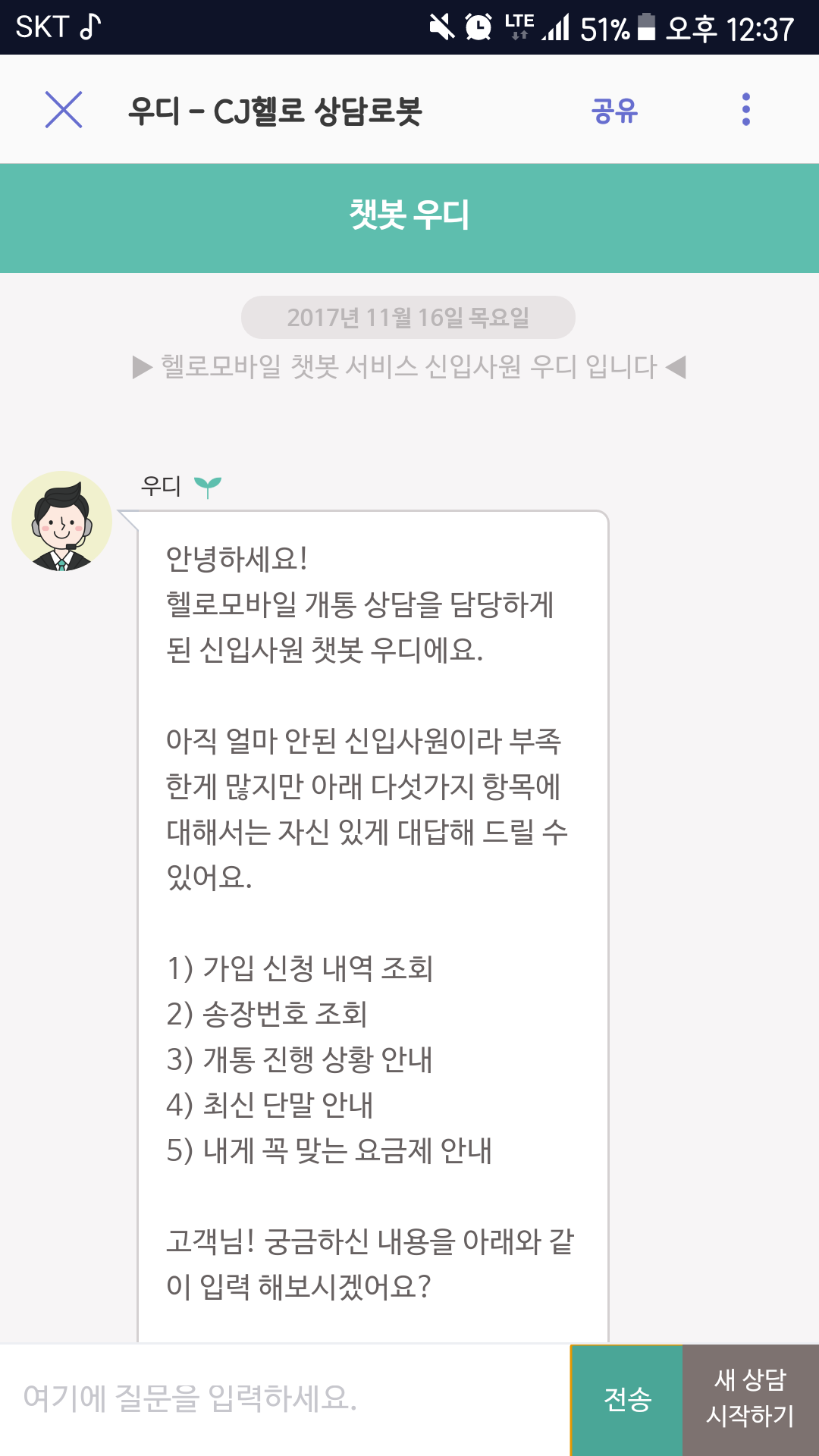Close the 우디 chatbot page
The width and height of the screenshot is (819, 1456).
point(64,109)
